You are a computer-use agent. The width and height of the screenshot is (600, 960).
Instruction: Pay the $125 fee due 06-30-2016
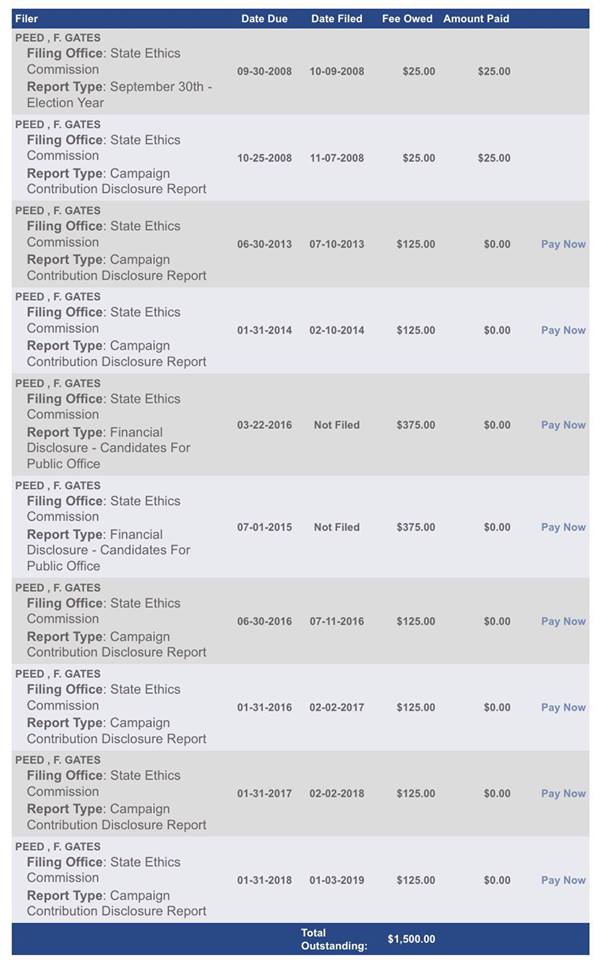tap(563, 621)
